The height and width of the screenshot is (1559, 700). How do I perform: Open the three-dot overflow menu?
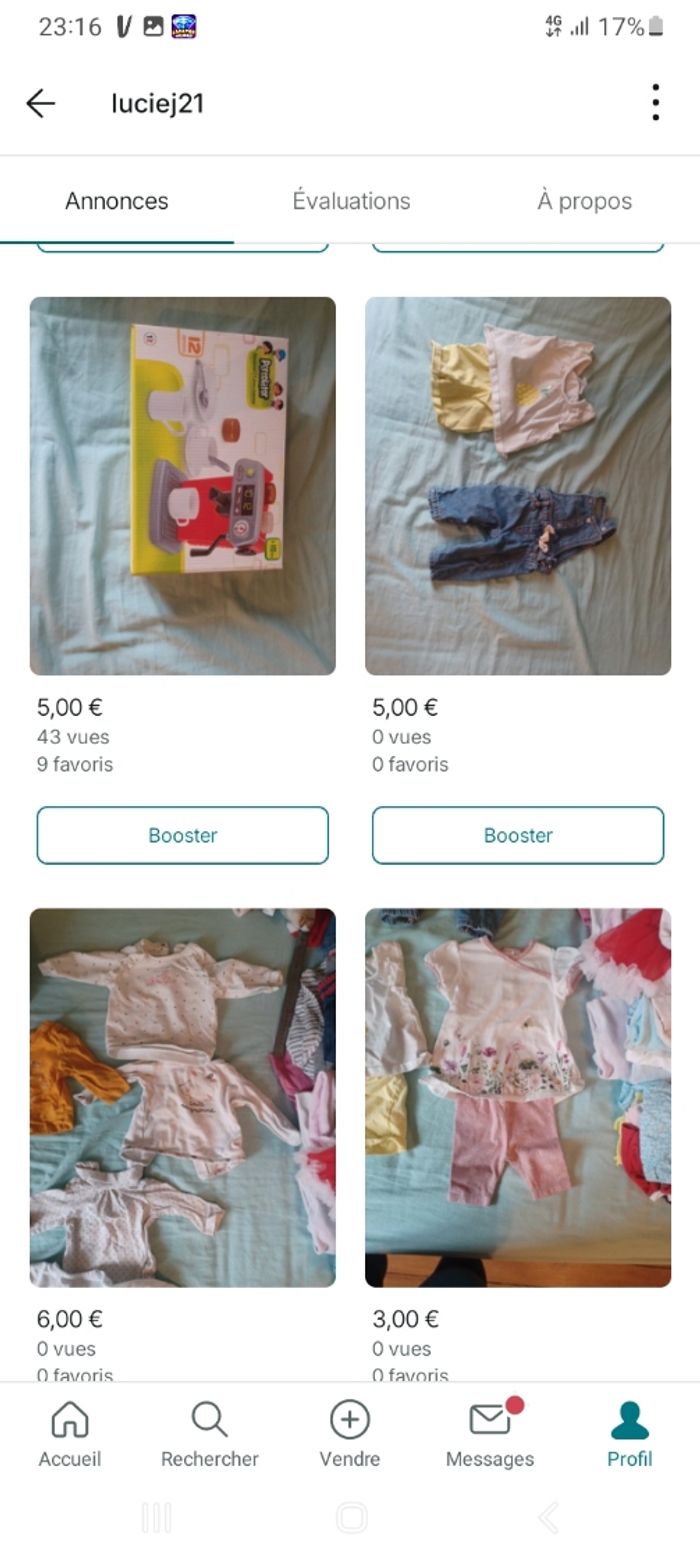point(655,103)
